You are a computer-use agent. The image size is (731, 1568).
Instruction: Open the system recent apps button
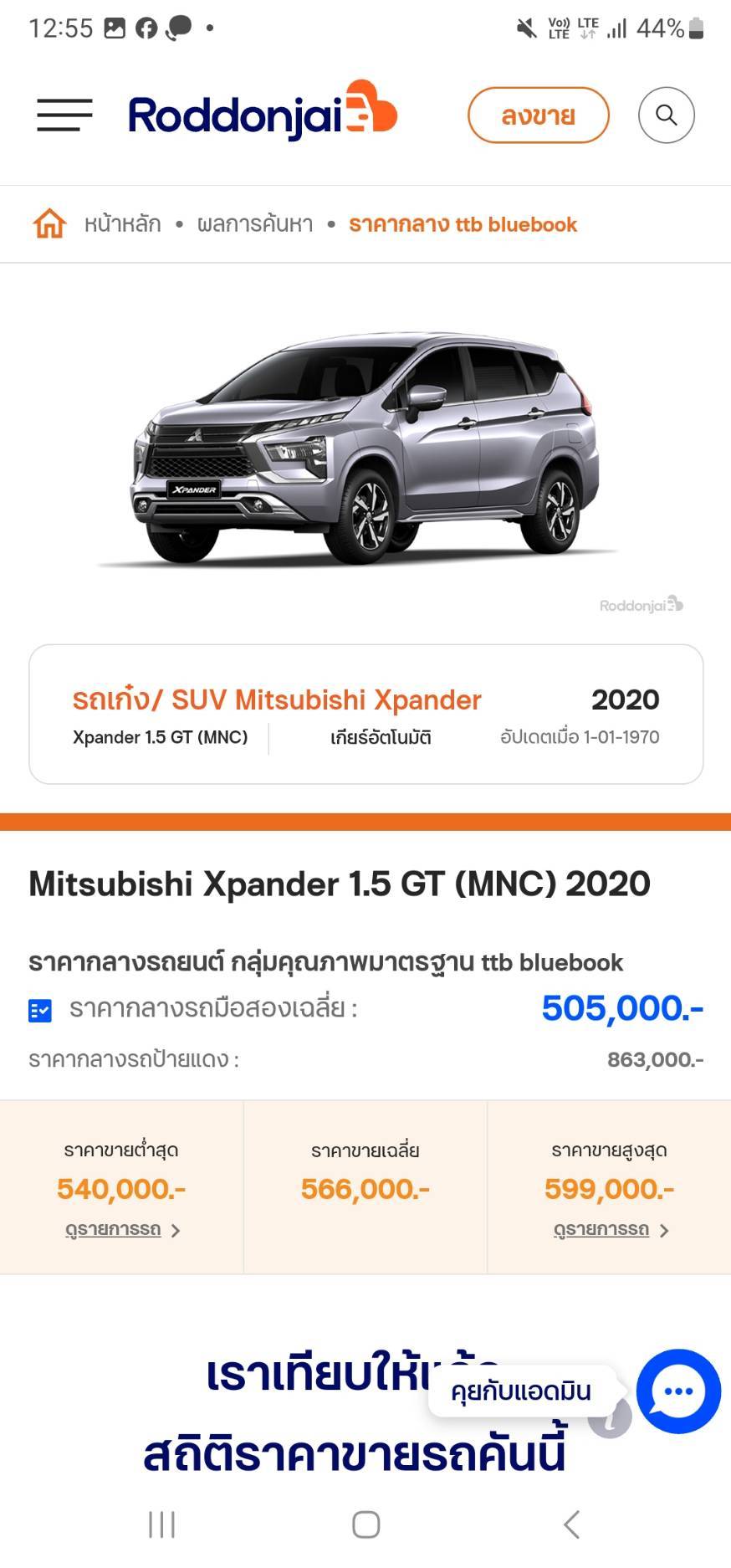161,1524
